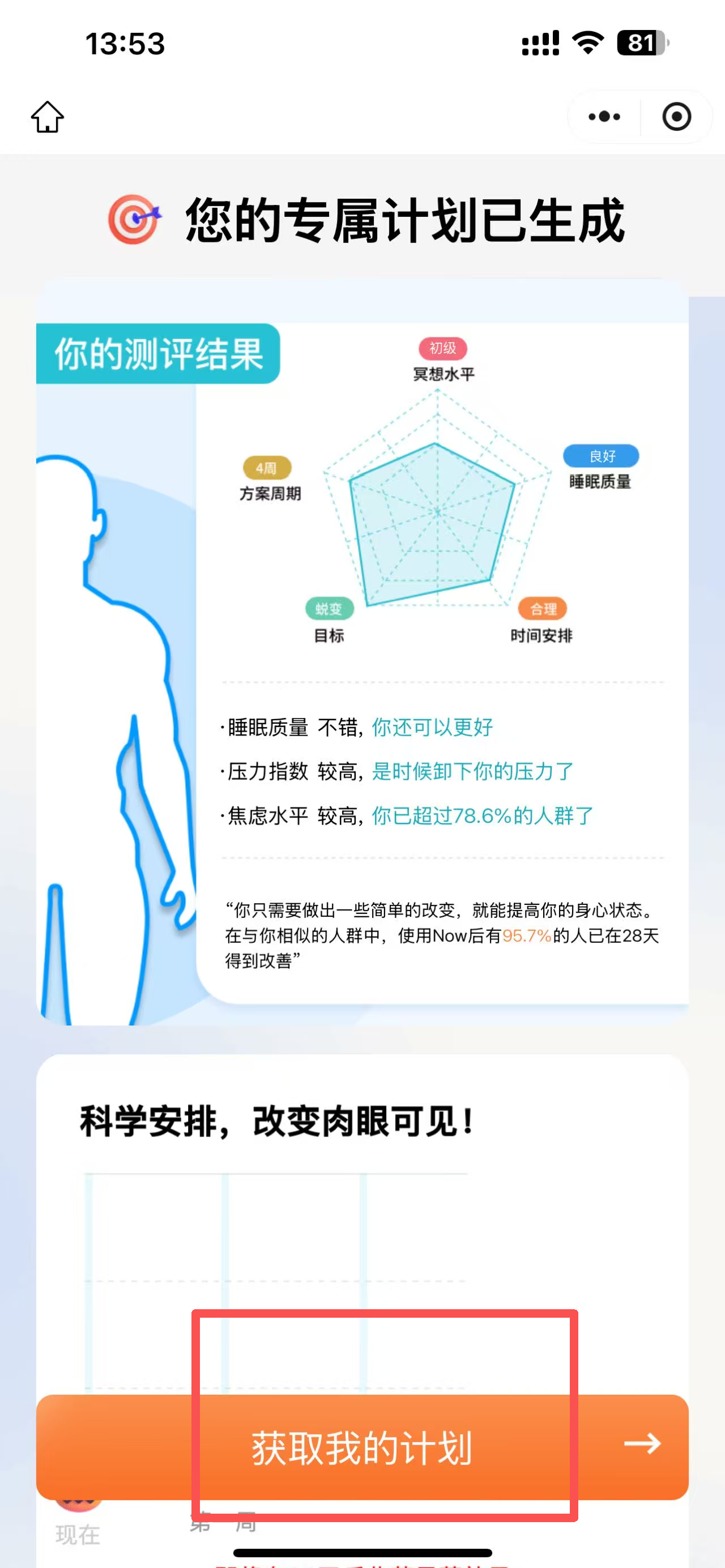The width and height of the screenshot is (725, 1568).
Task: Tap the 获取我的计划 button
Action: pyautogui.click(x=363, y=1447)
